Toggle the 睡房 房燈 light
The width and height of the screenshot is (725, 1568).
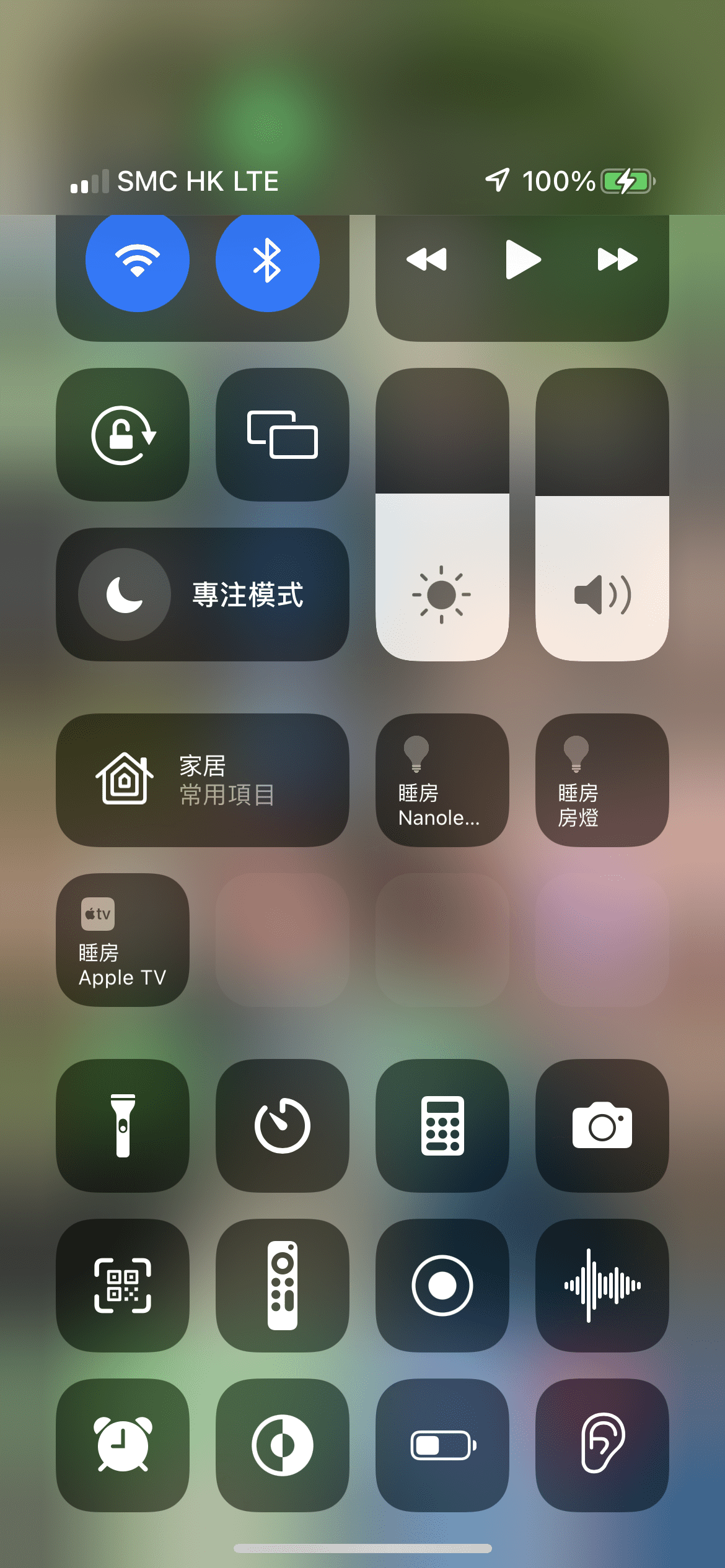click(602, 780)
